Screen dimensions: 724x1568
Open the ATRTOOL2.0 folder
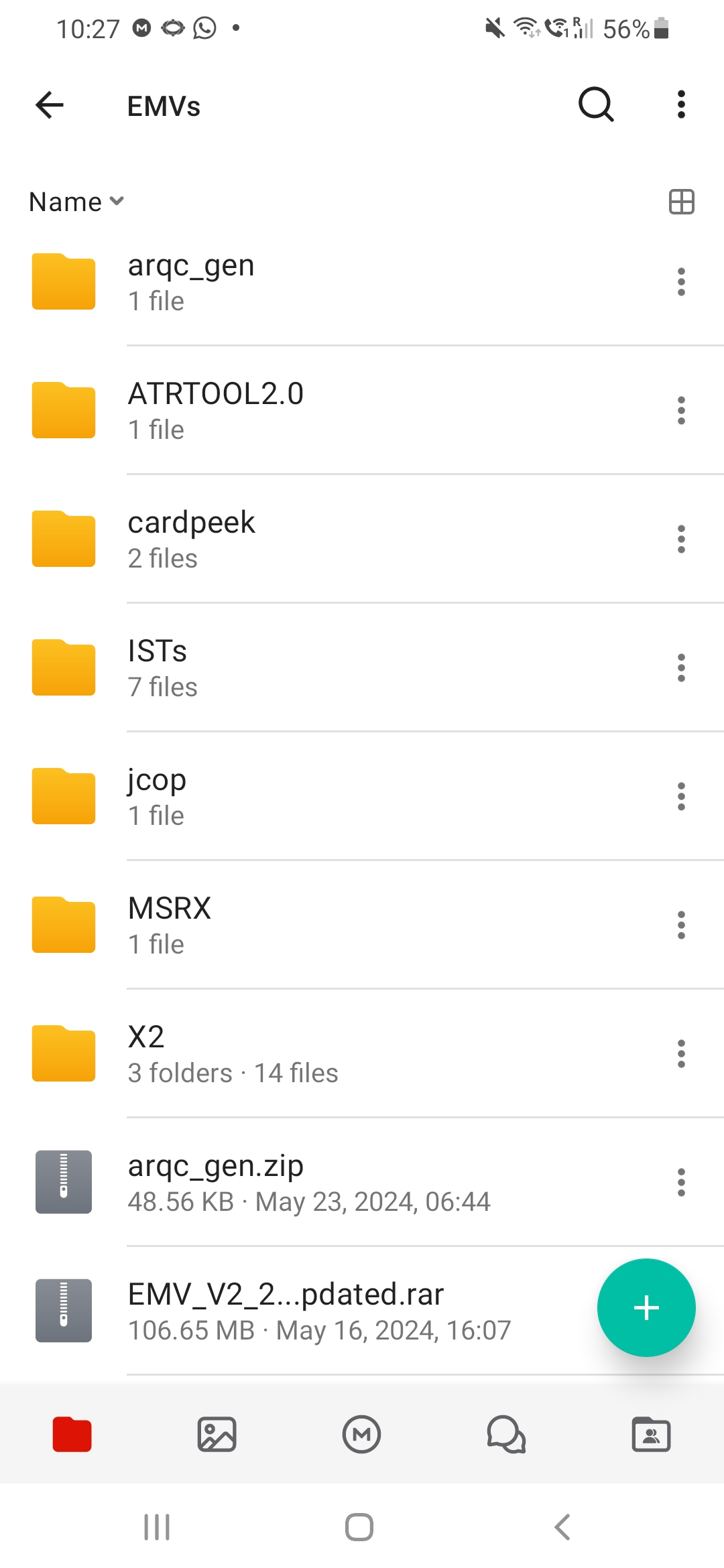215,411
